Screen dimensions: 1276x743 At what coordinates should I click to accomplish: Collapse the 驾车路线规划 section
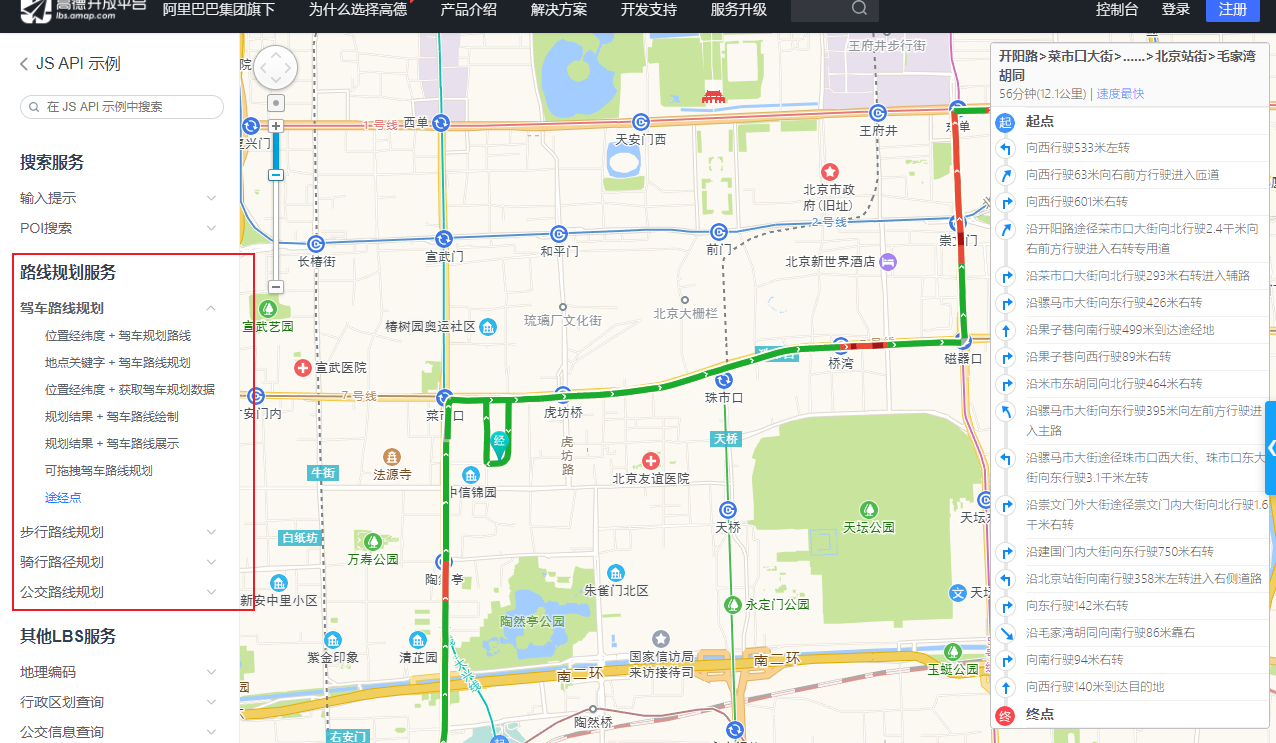pyautogui.click(x=211, y=308)
